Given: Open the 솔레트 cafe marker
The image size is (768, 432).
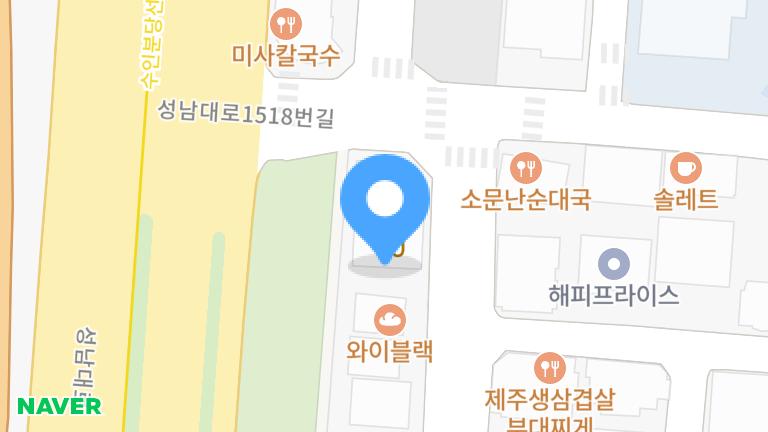Looking at the screenshot, I should pos(685,167).
